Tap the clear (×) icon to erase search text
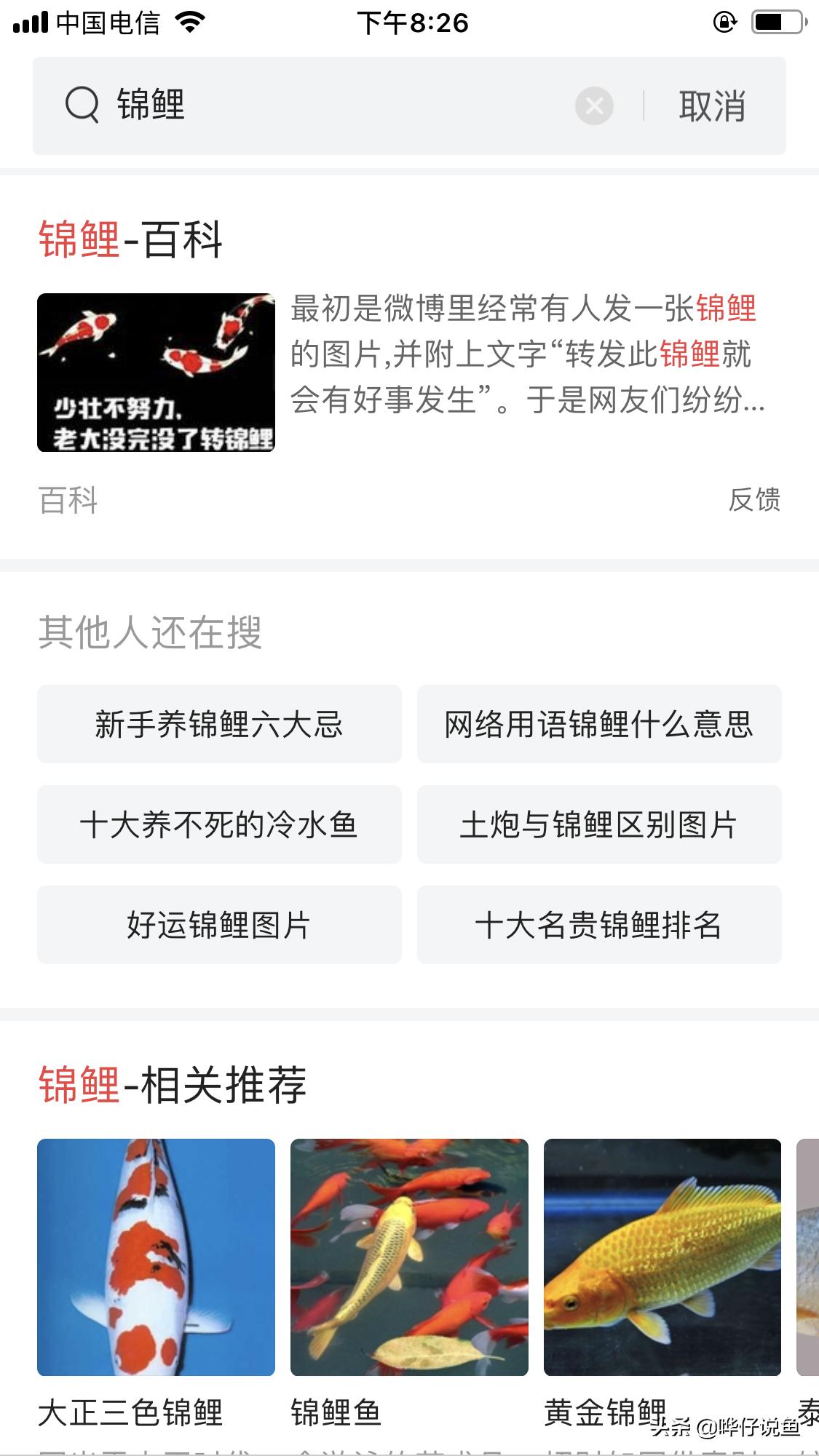Screen dimensions: 819x1456 [x=596, y=105]
